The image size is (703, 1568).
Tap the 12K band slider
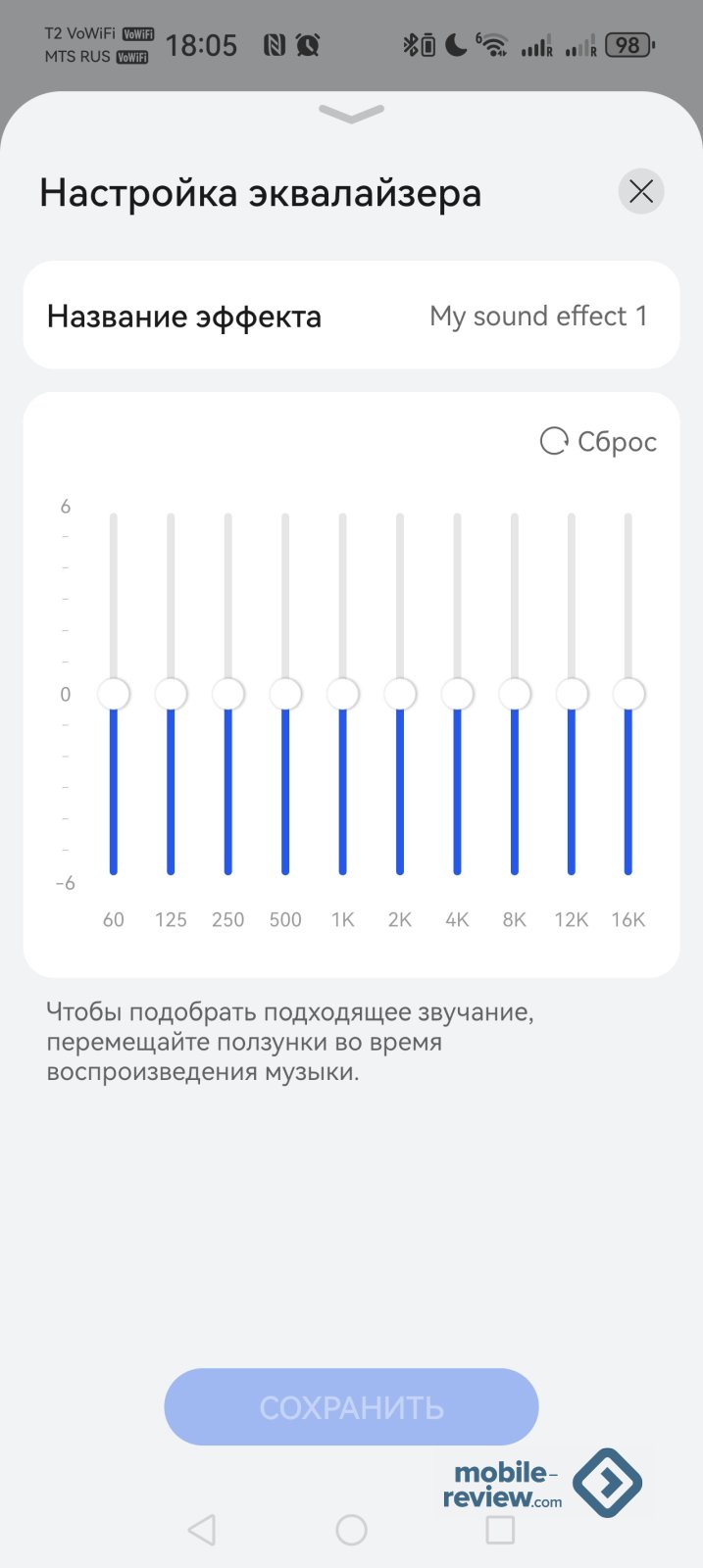[x=572, y=694]
